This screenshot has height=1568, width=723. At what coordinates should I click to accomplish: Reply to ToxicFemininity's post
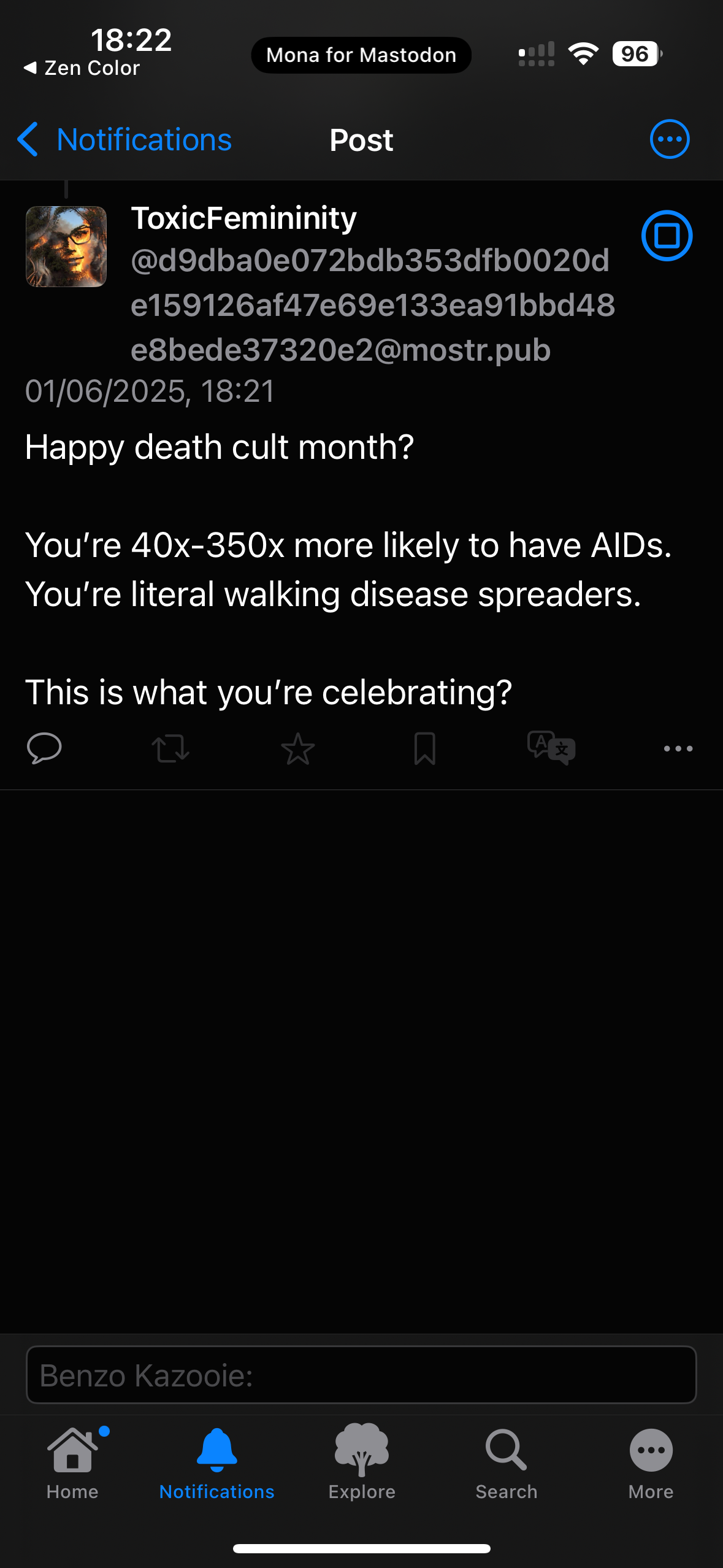coord(44,748)
